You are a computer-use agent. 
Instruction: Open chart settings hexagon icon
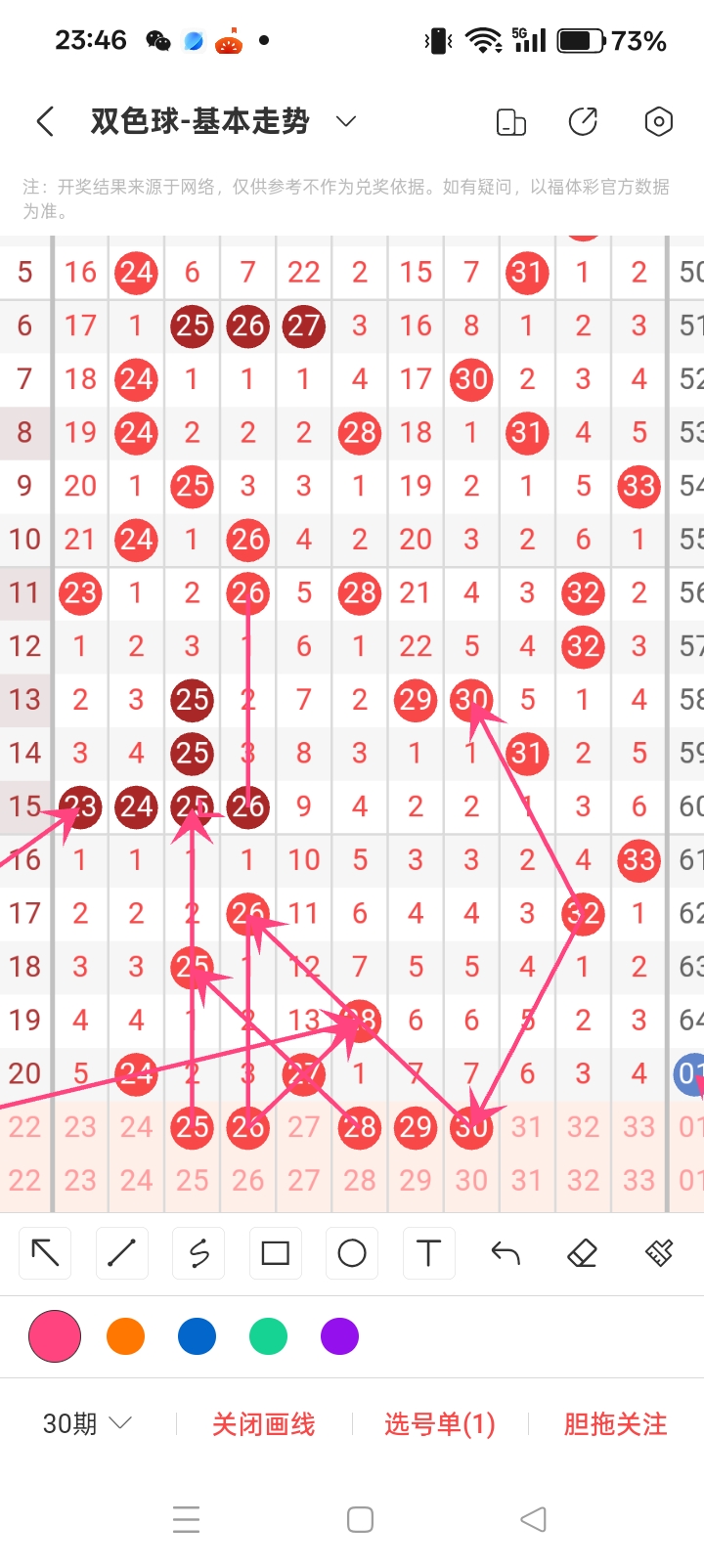tap(658, 121)
